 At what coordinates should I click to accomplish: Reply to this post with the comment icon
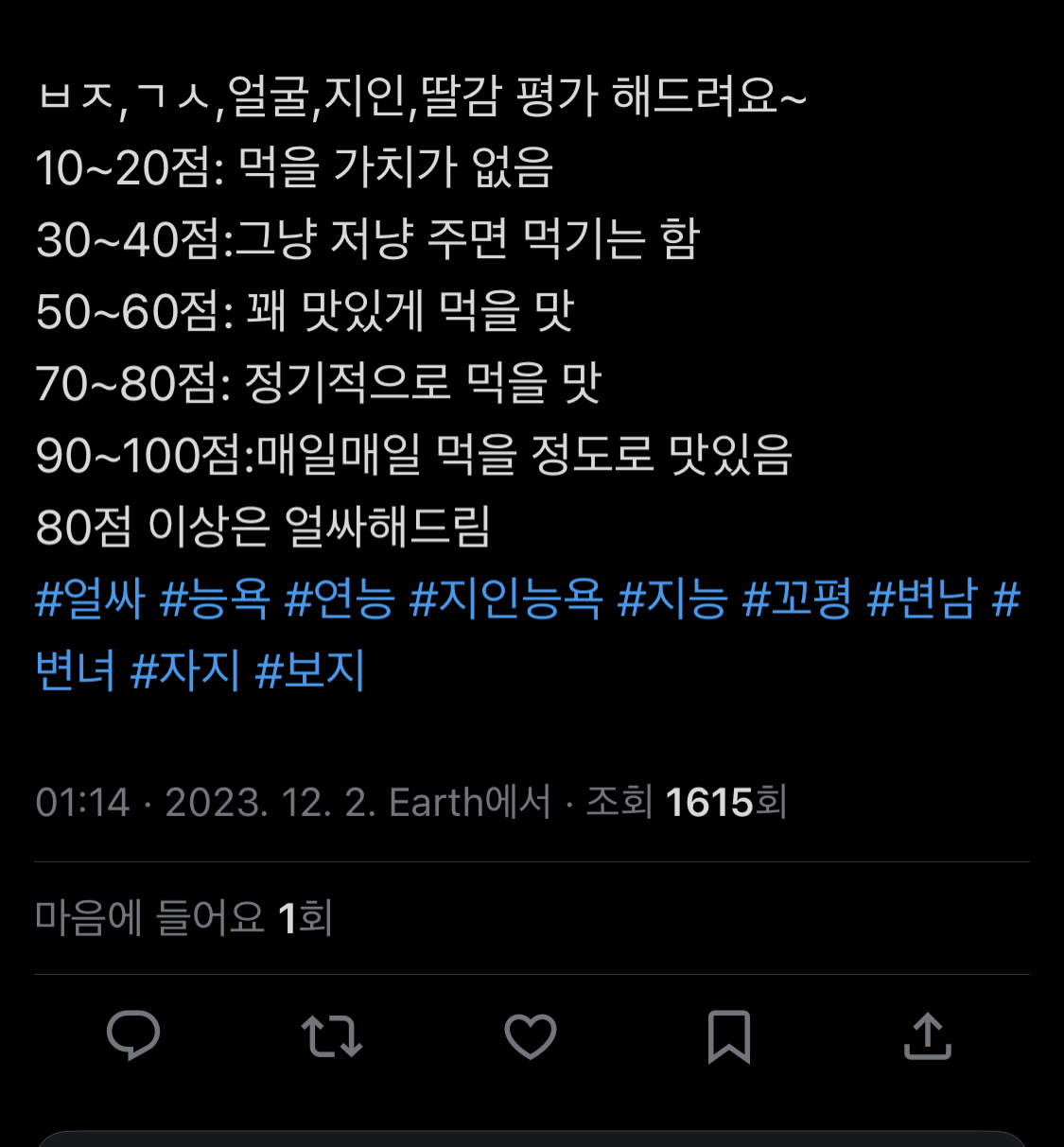(133, 1034)
